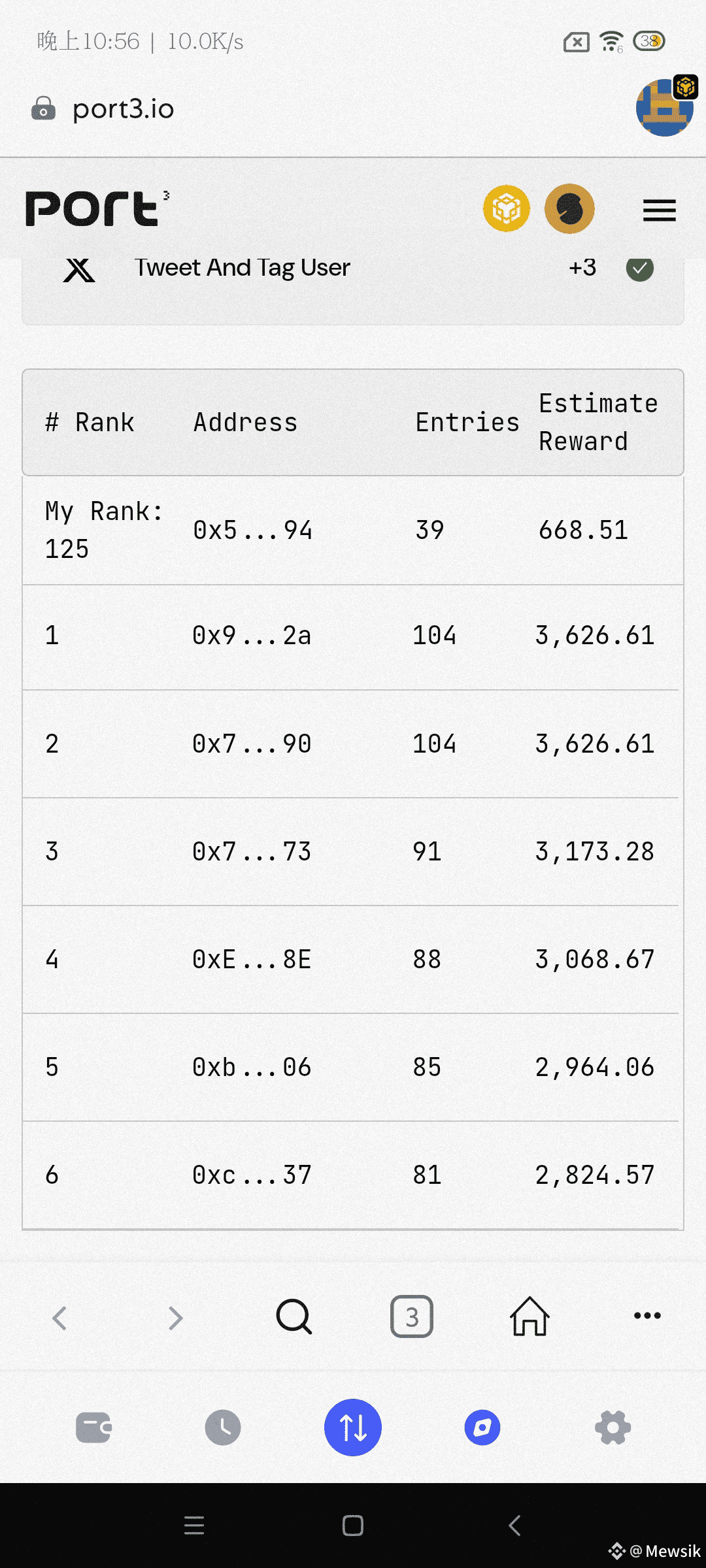Open the Tweet And Tag User task

point(242,268)
